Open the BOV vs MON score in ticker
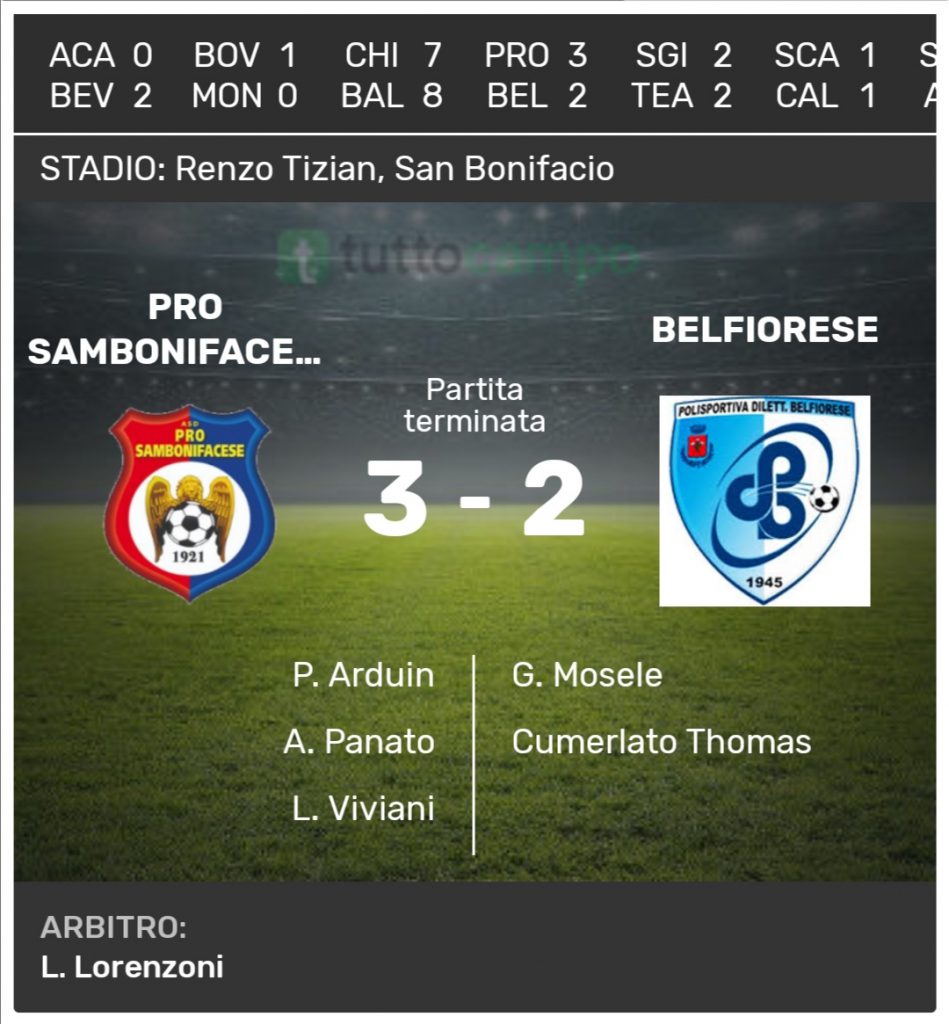Viewport: 949px width, 1024px height. click(x=245, y=75)
